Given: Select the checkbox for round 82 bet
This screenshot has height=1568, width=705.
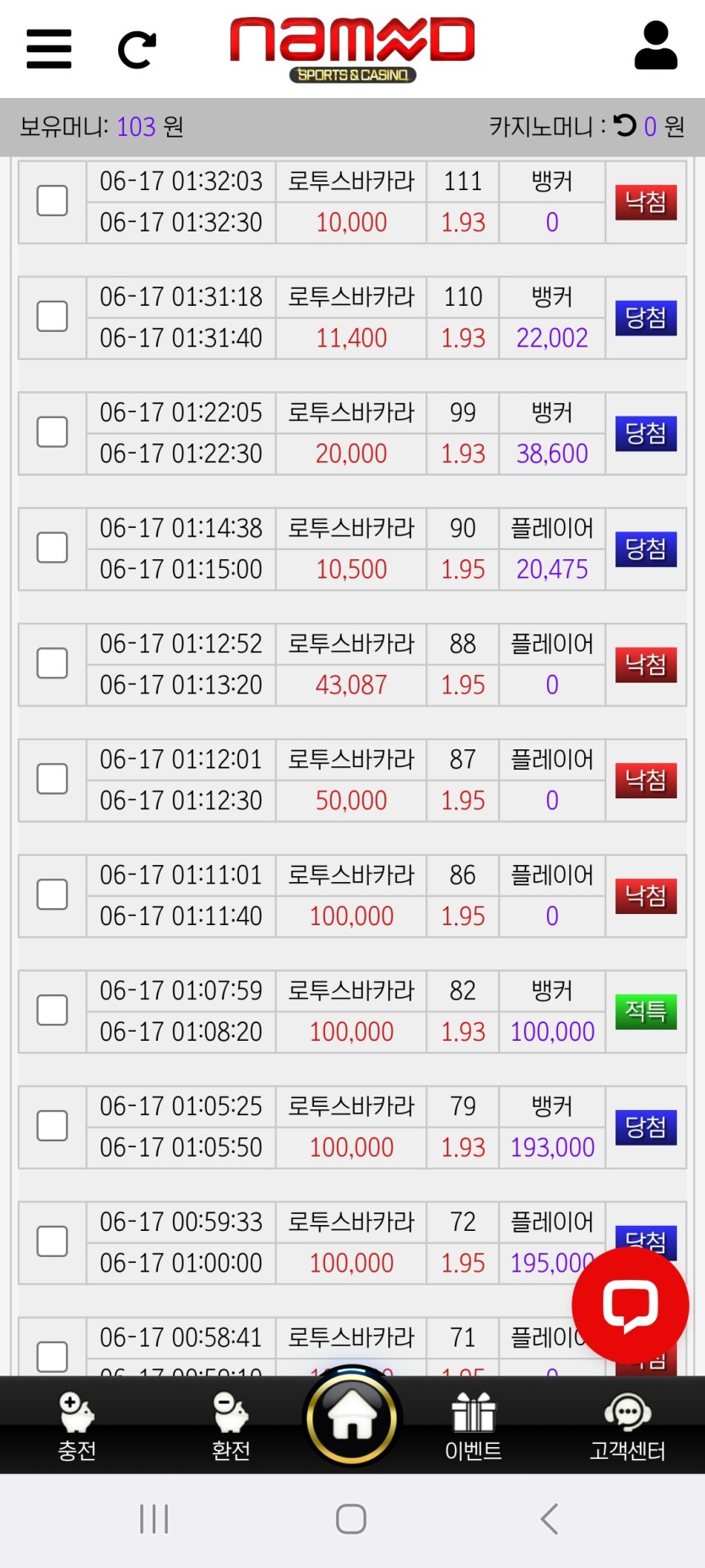Looking at the screenshot, I should pos(52,1011).
